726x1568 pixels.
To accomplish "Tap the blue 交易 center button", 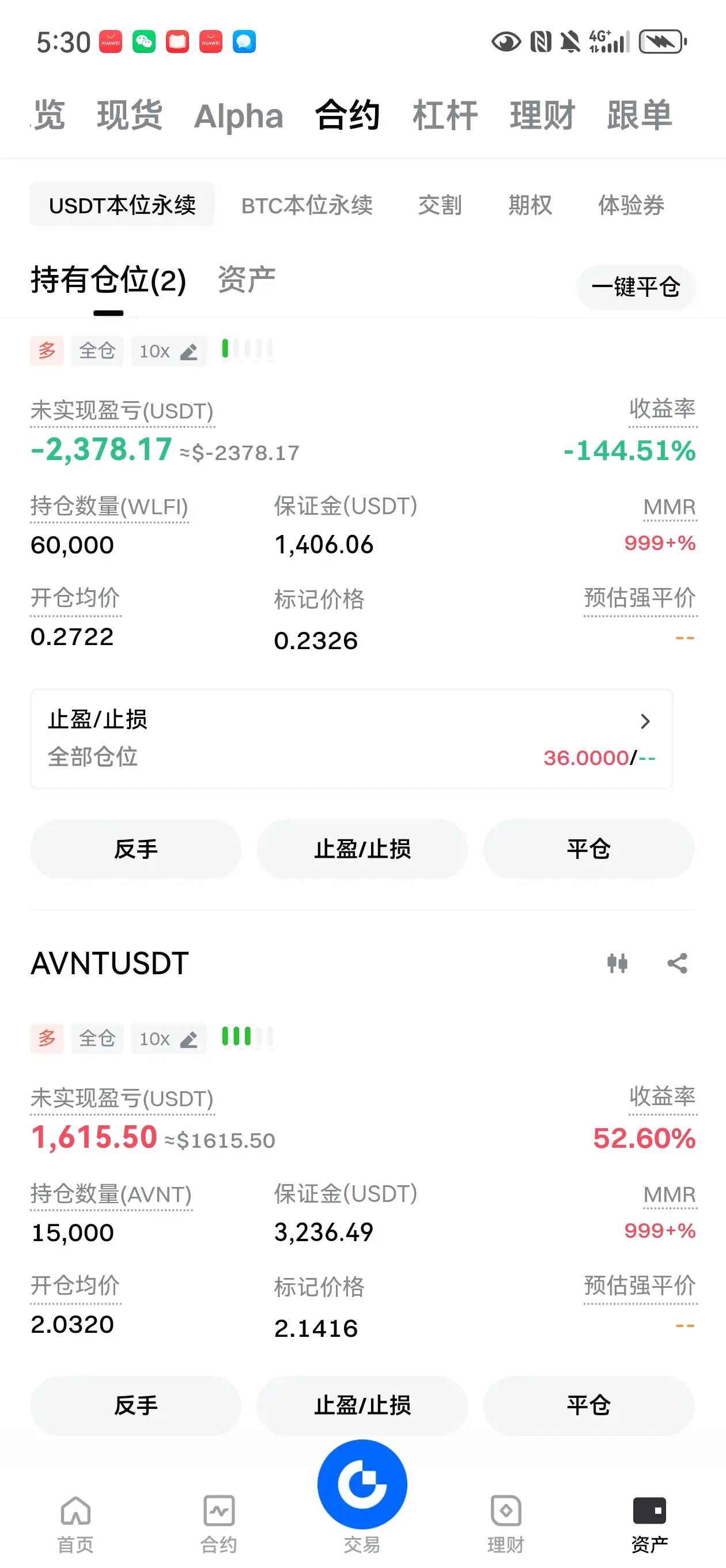I will click(x=362, y=1484).
